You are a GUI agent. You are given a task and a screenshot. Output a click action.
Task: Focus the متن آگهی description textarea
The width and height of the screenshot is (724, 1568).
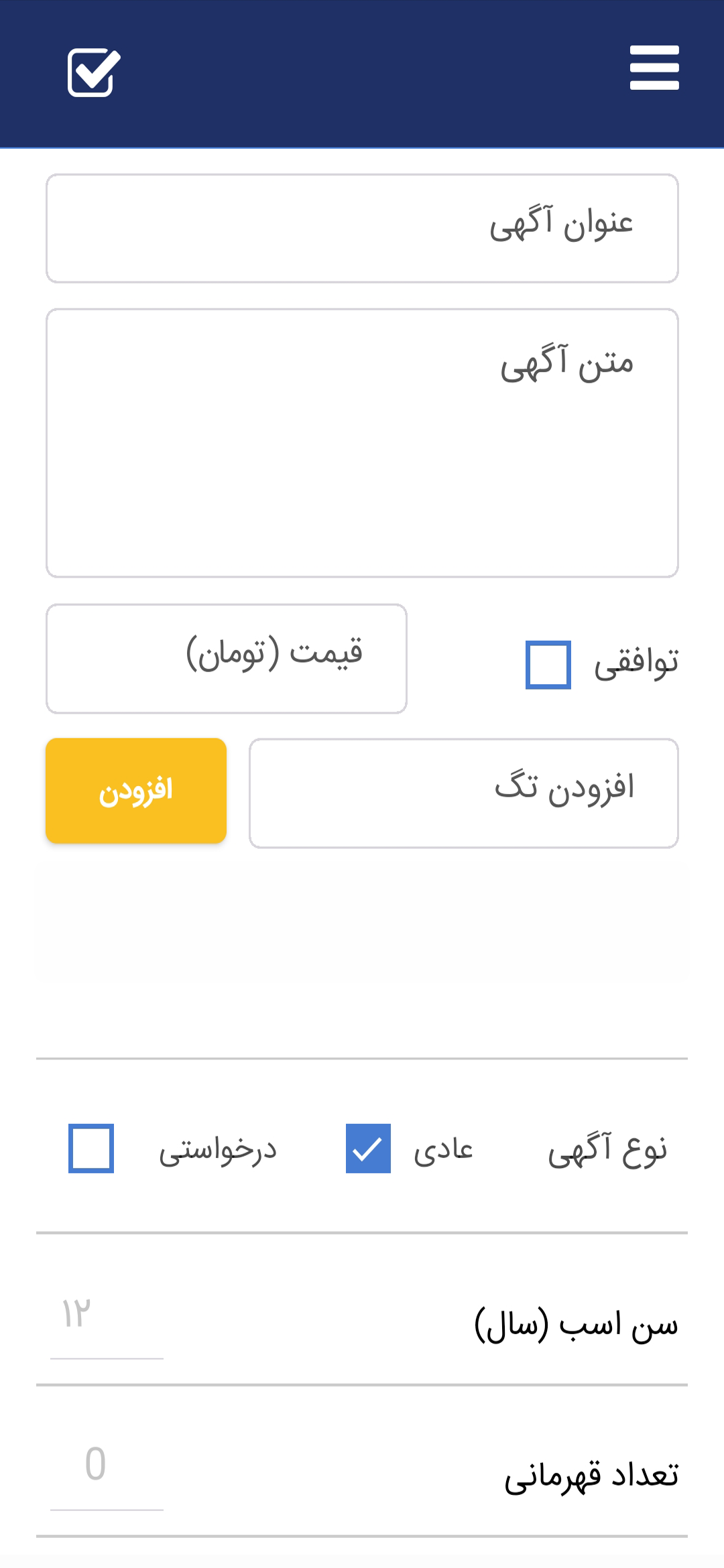point(362,442)
